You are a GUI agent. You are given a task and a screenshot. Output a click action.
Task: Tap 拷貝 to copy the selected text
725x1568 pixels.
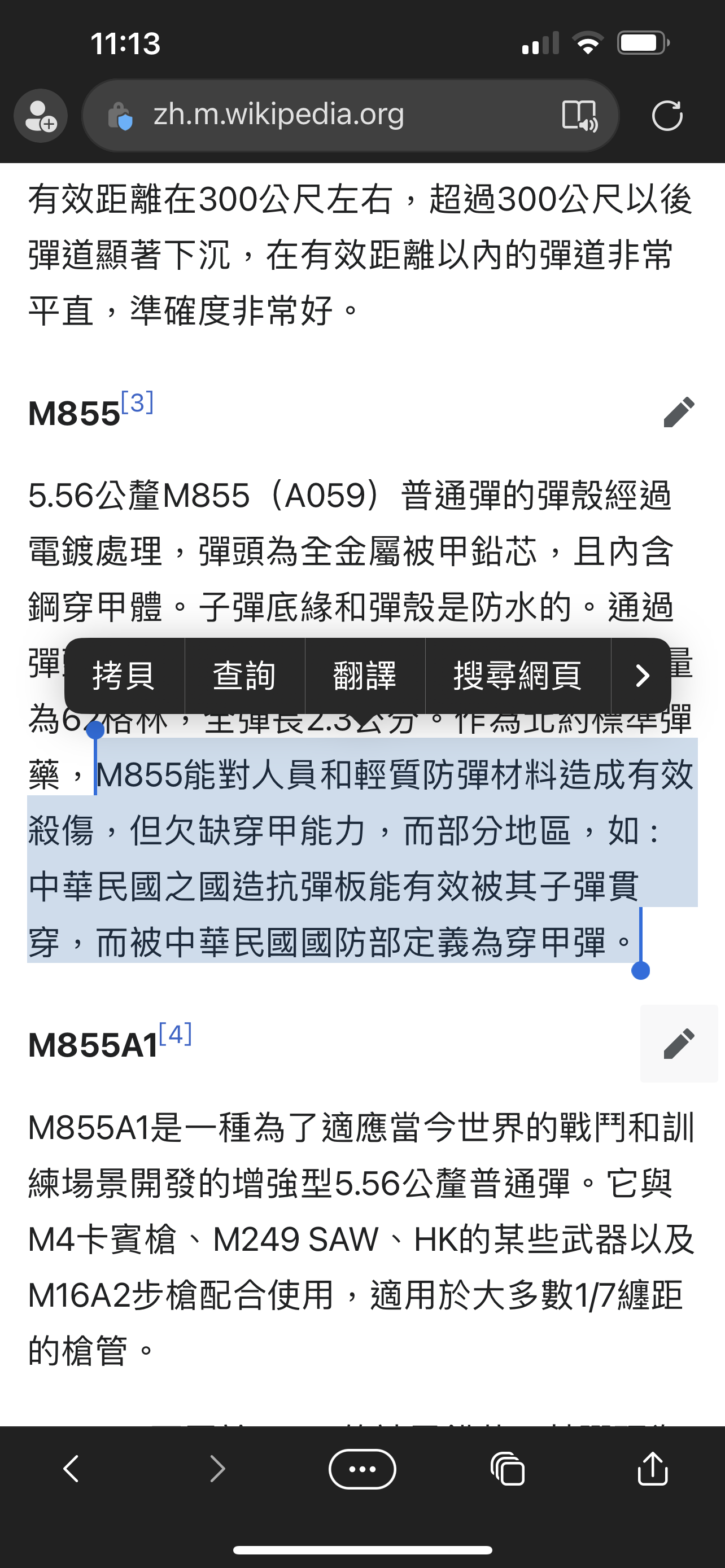click(x=124, y=676)
